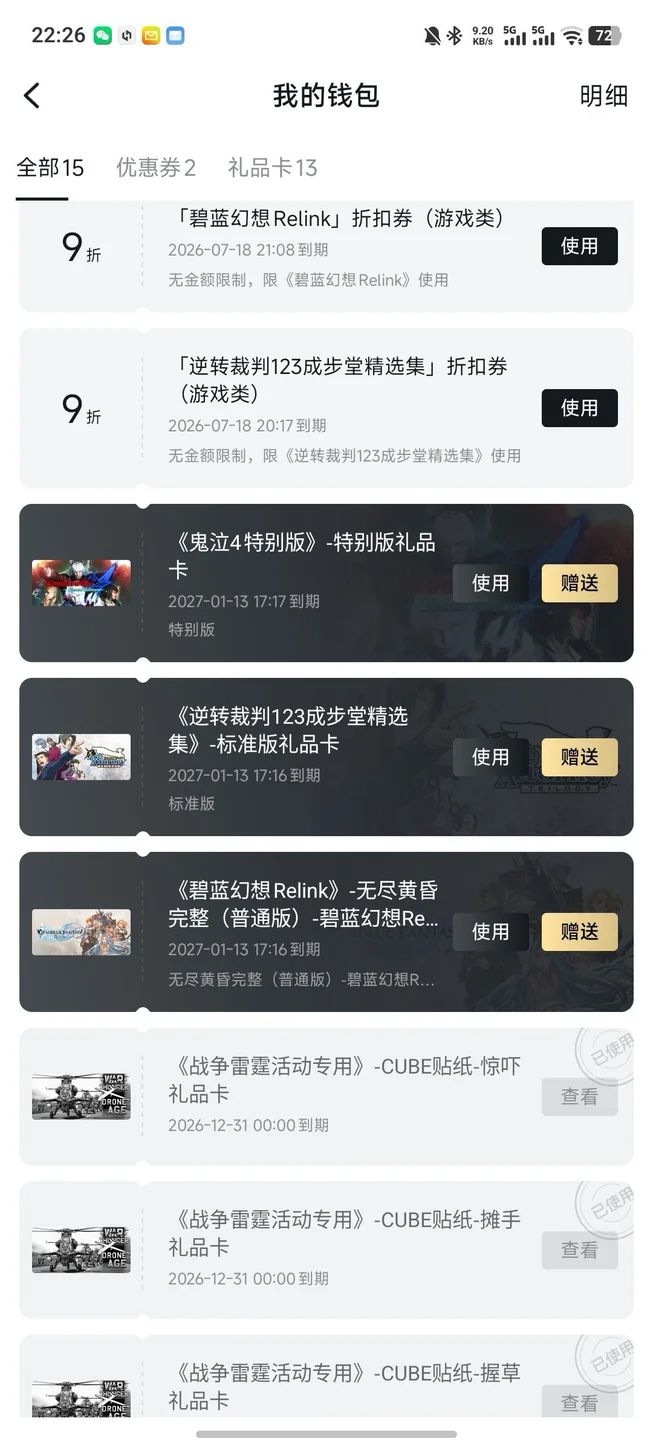
Task: View the CUBE贴纸-摊手 gift card
Action: pyautogui.click(x=580, y=1250)
